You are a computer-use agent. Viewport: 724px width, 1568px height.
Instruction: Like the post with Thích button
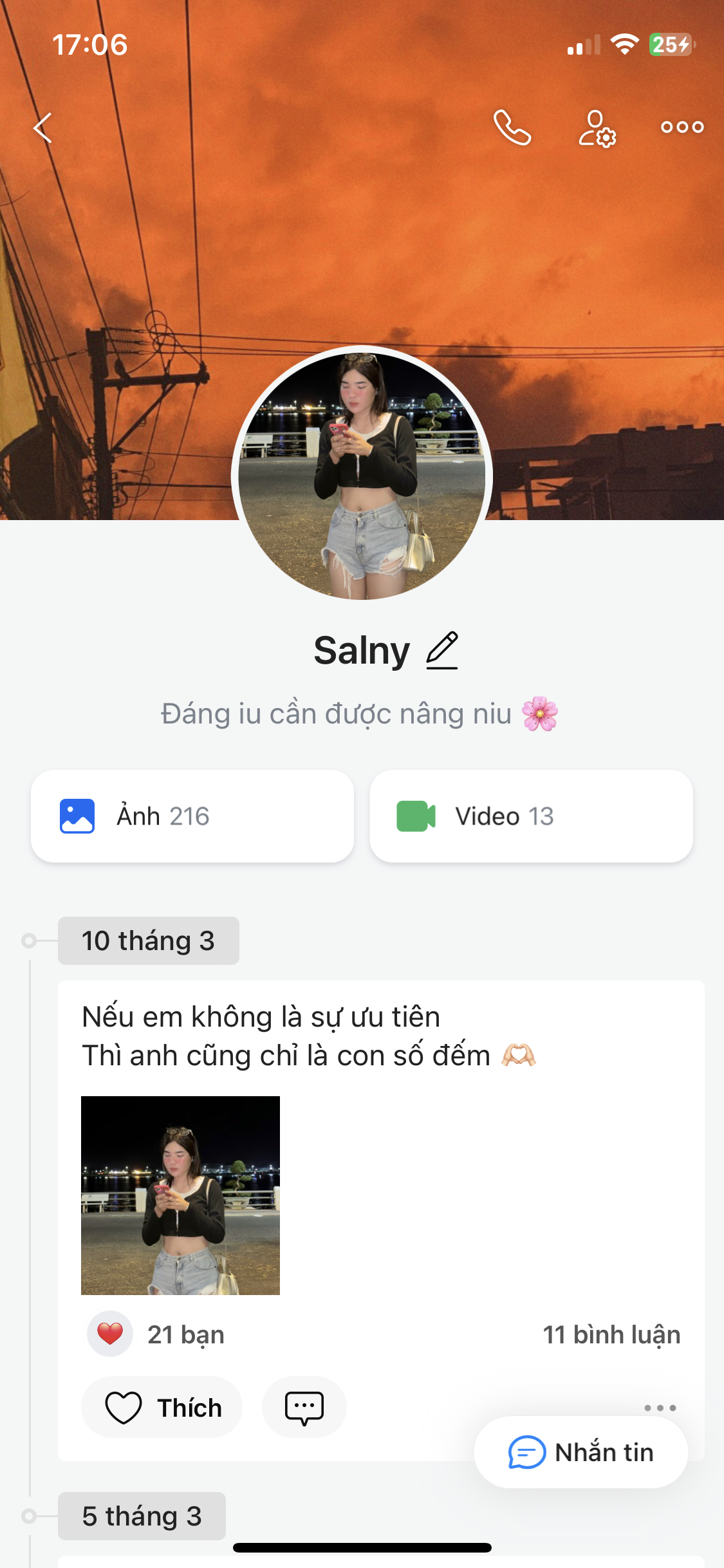(162, 1407)
